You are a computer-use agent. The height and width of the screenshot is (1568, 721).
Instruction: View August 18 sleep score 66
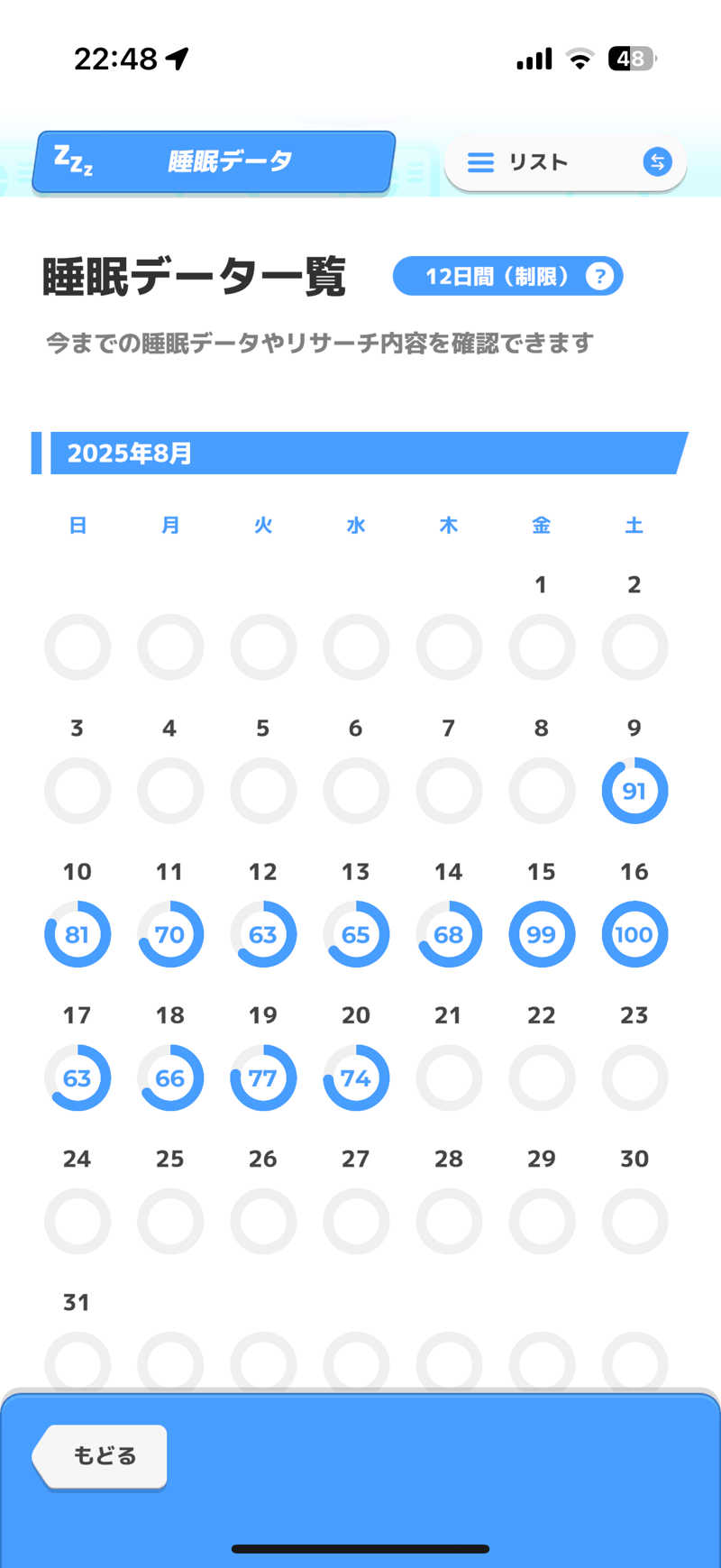pos(170,1077)
